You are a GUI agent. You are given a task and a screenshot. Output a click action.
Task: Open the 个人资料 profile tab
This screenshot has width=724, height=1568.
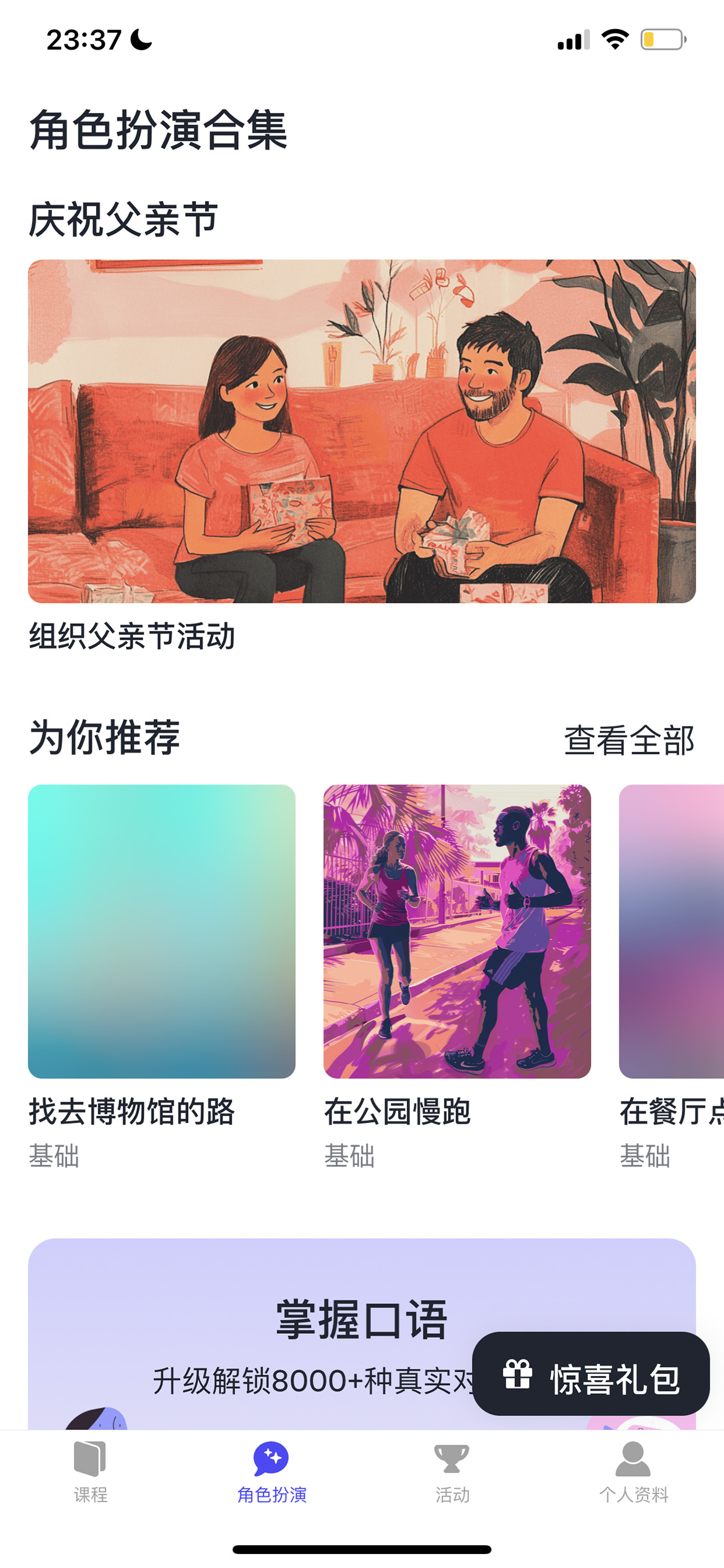point(633,1472)
